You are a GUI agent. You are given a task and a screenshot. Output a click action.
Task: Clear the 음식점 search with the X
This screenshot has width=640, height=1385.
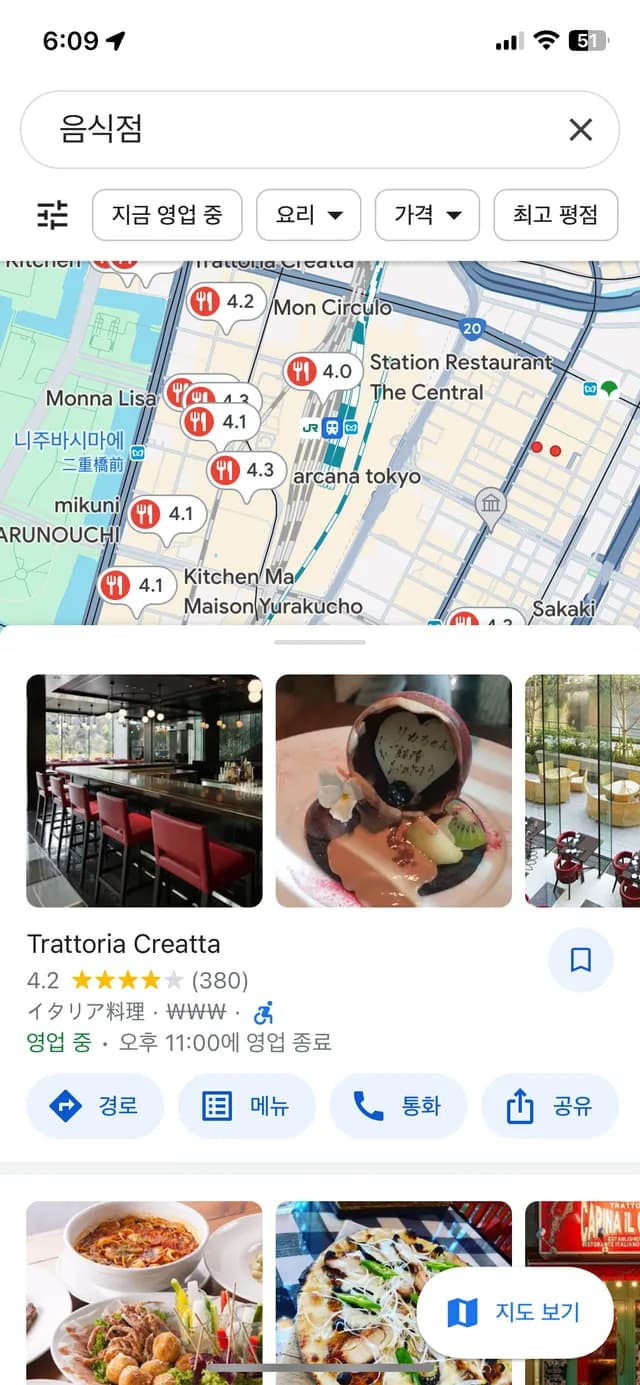580,130
